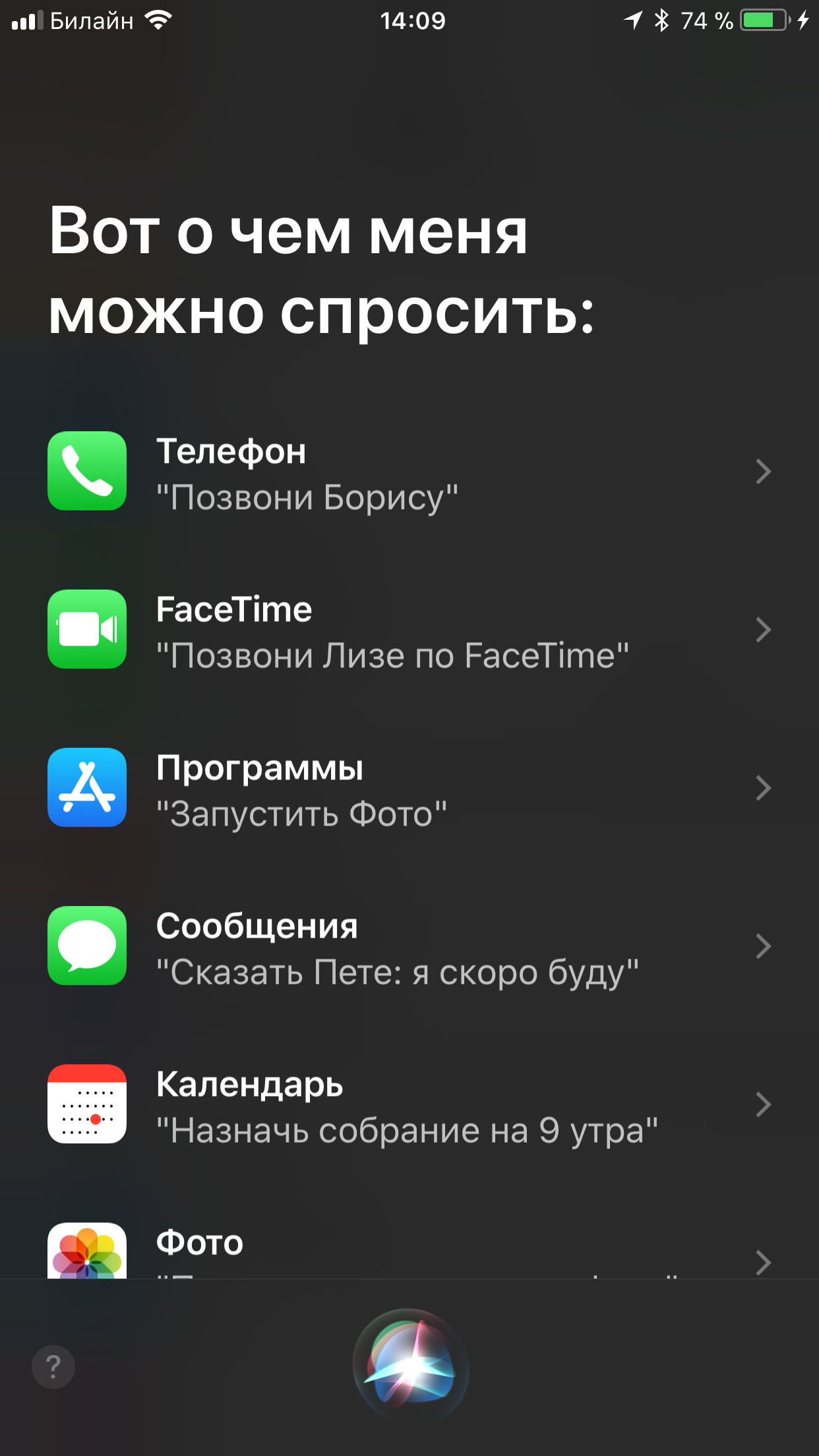This screenshot has width=819, height=1456.
Task: Open the Телефон suggestions row
Action: [x=409, y=471]
